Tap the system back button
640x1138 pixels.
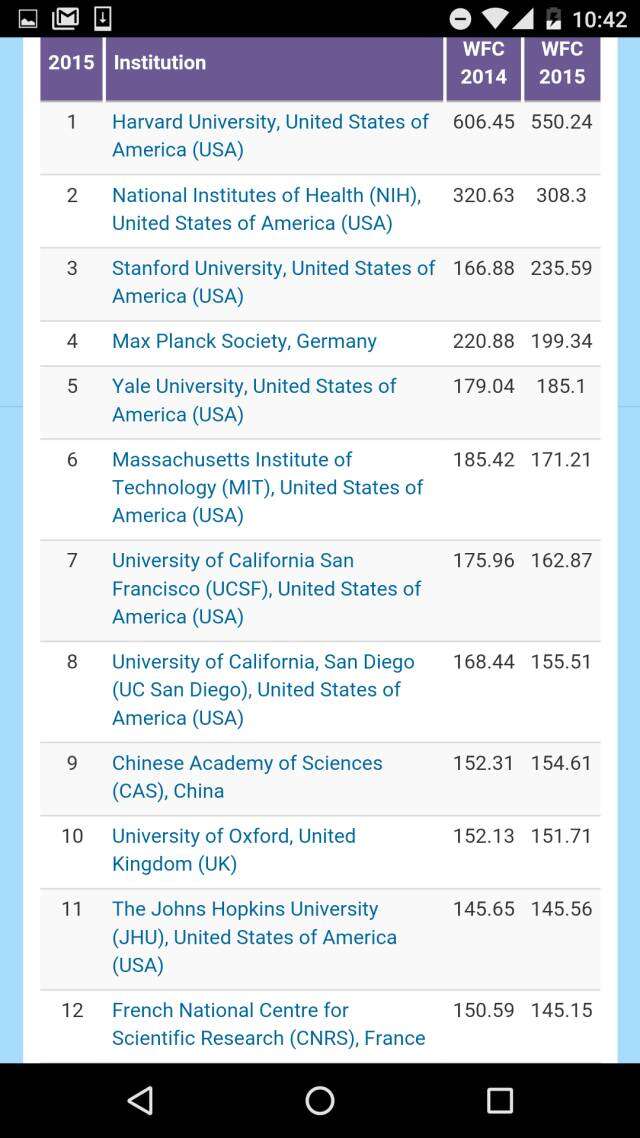click(x=140, y=1101)
